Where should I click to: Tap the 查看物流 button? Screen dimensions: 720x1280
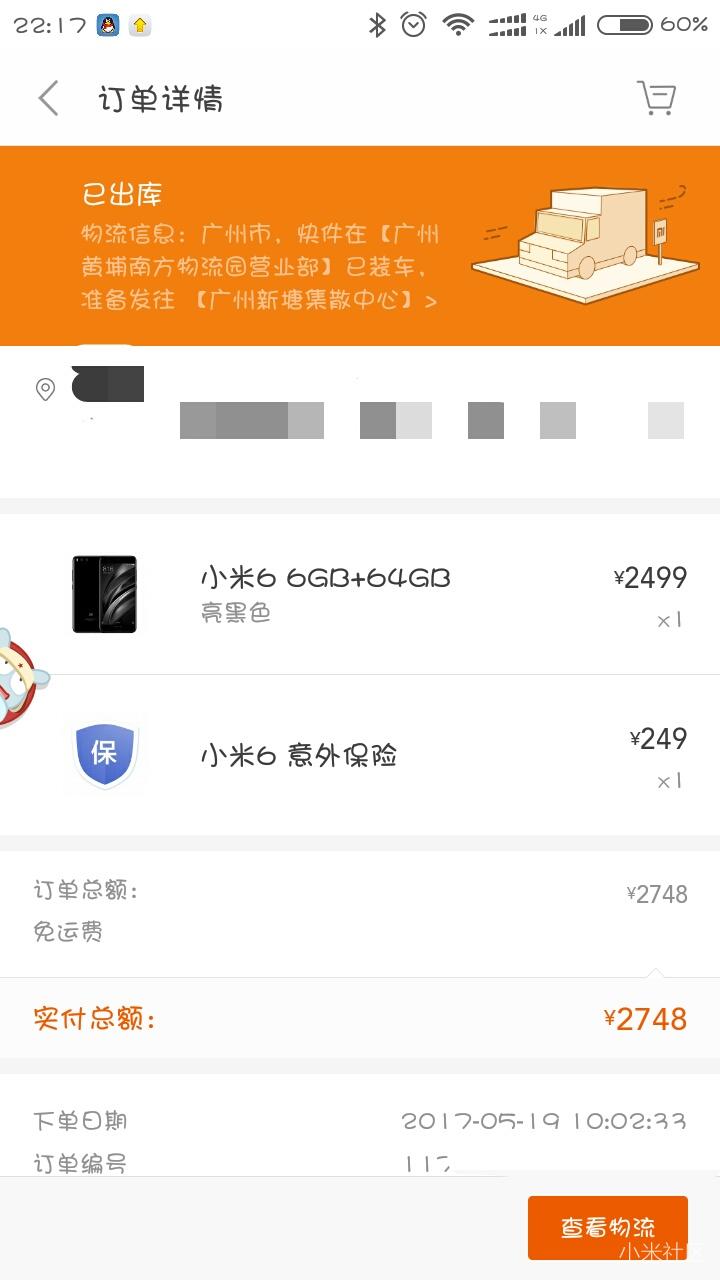(x=607, y=1226)
